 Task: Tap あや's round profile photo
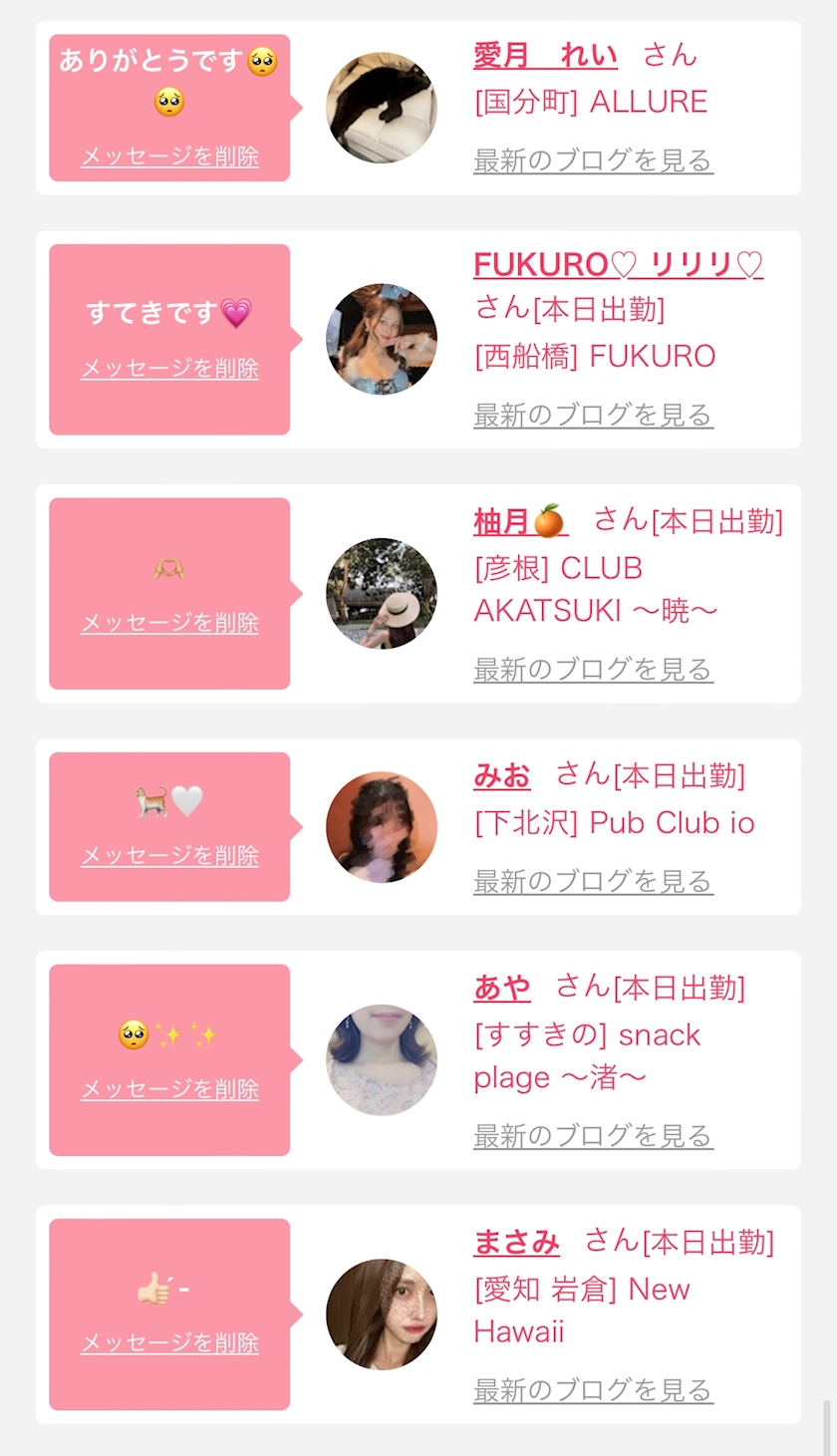pos(382,1059)
